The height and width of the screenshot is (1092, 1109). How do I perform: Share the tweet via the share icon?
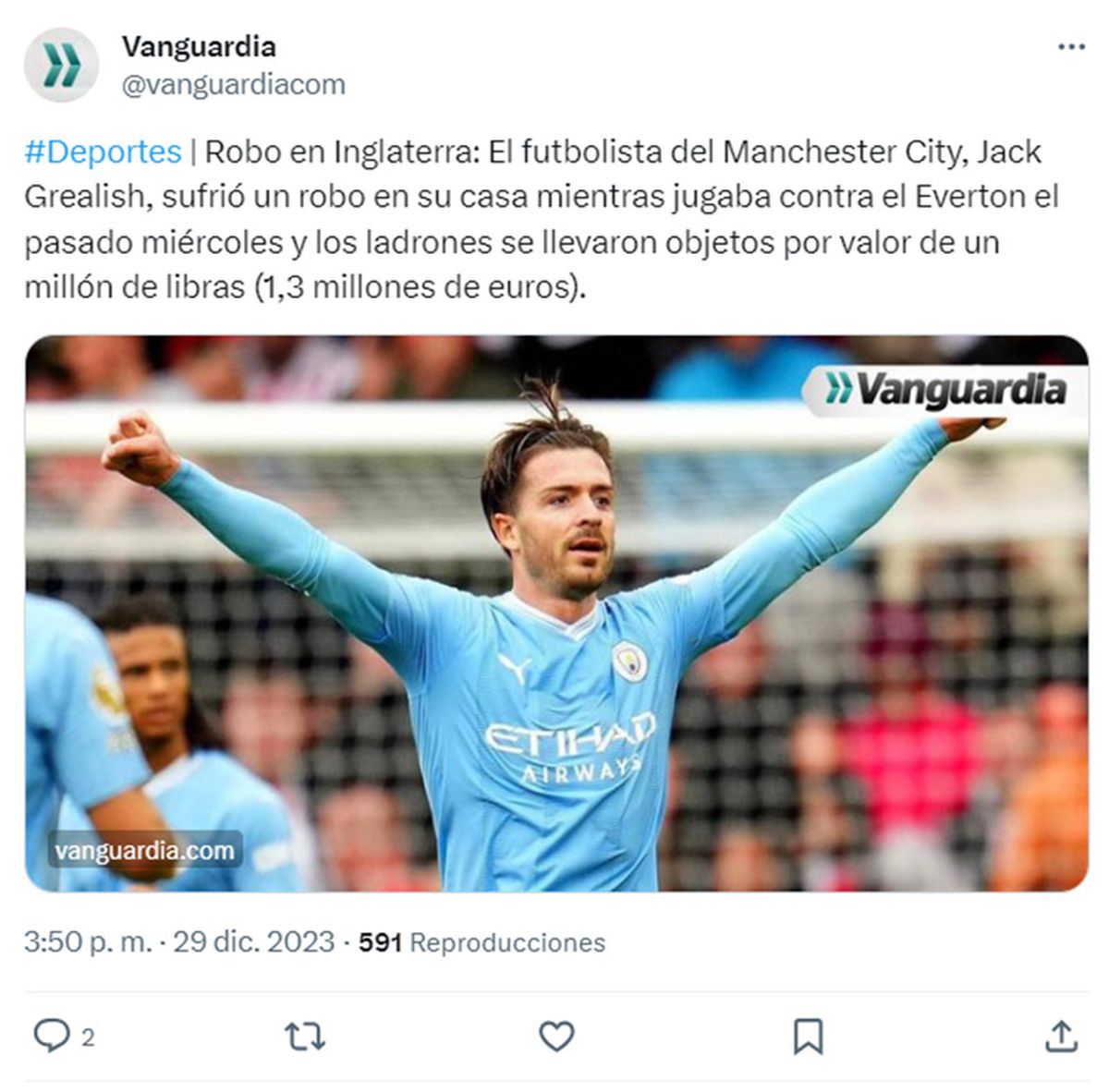click(x=1061, y=1037)
